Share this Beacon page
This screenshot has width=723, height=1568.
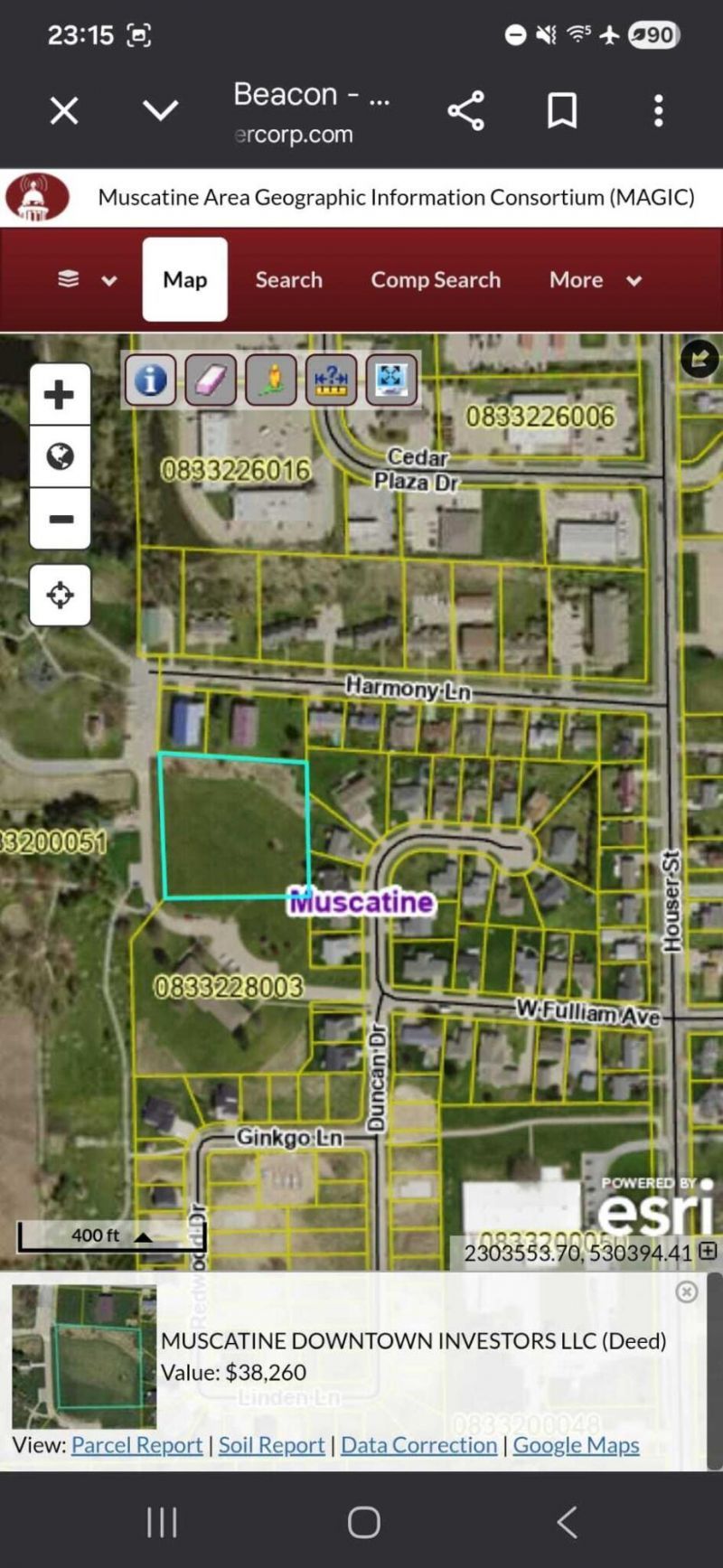click(466, 111)
